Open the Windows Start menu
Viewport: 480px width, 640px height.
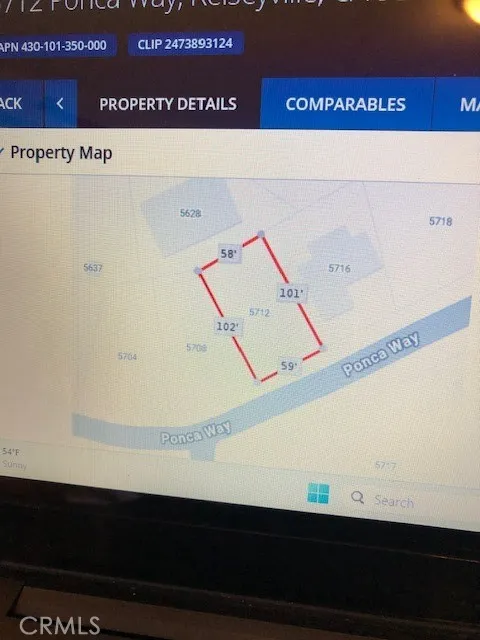click(318, 493)
